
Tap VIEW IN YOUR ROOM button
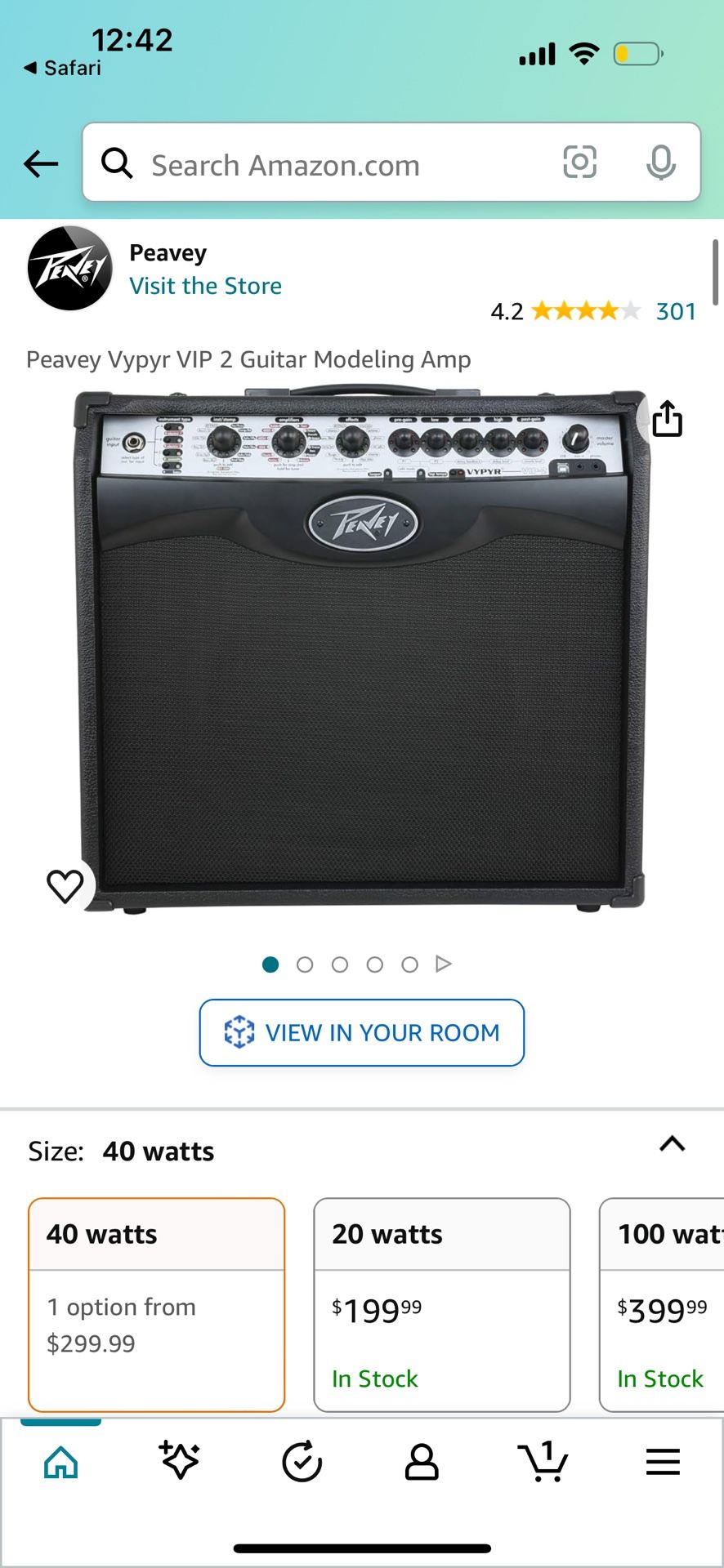[362, 1032]
